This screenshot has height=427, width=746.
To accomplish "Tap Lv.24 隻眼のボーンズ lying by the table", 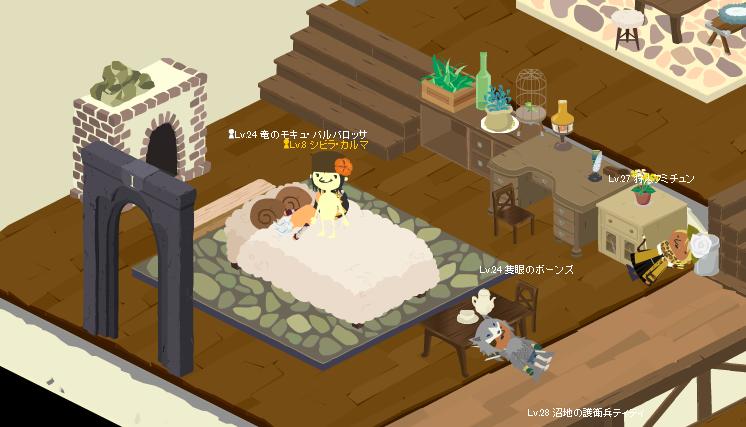I will [509, 344].
